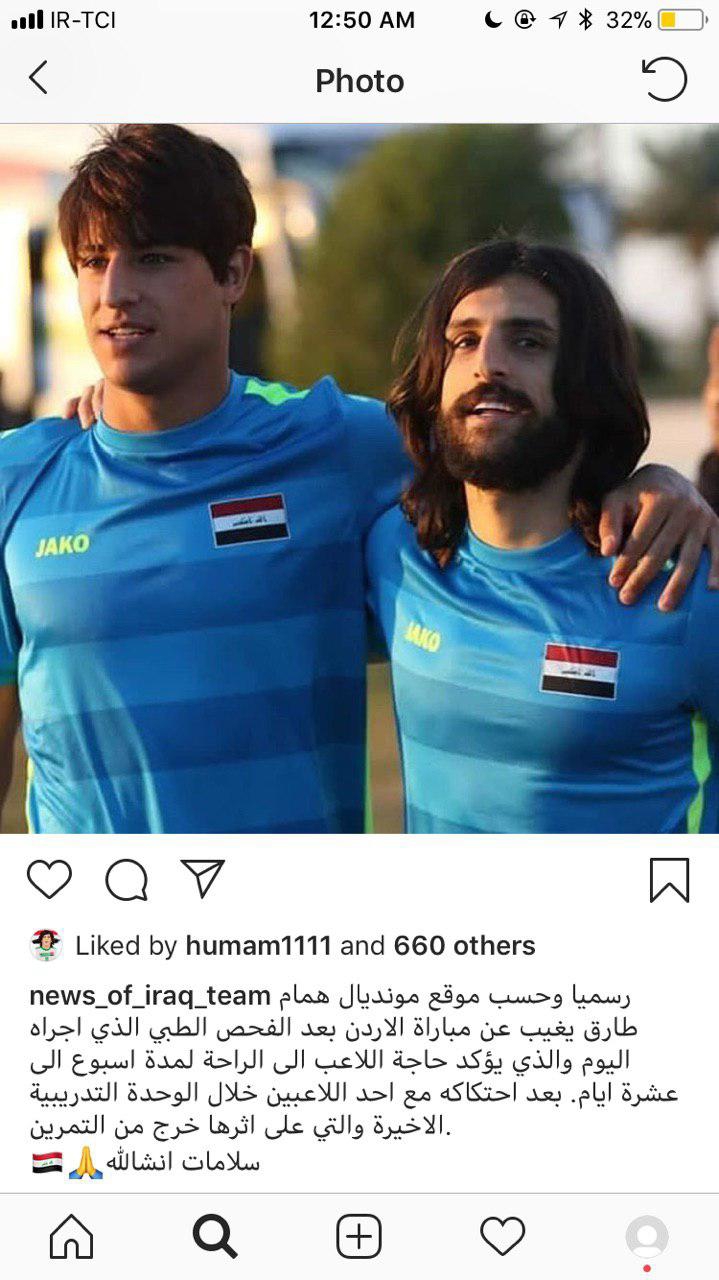
Task: Open the Search and Explore tab
Action: point(215,1238)
